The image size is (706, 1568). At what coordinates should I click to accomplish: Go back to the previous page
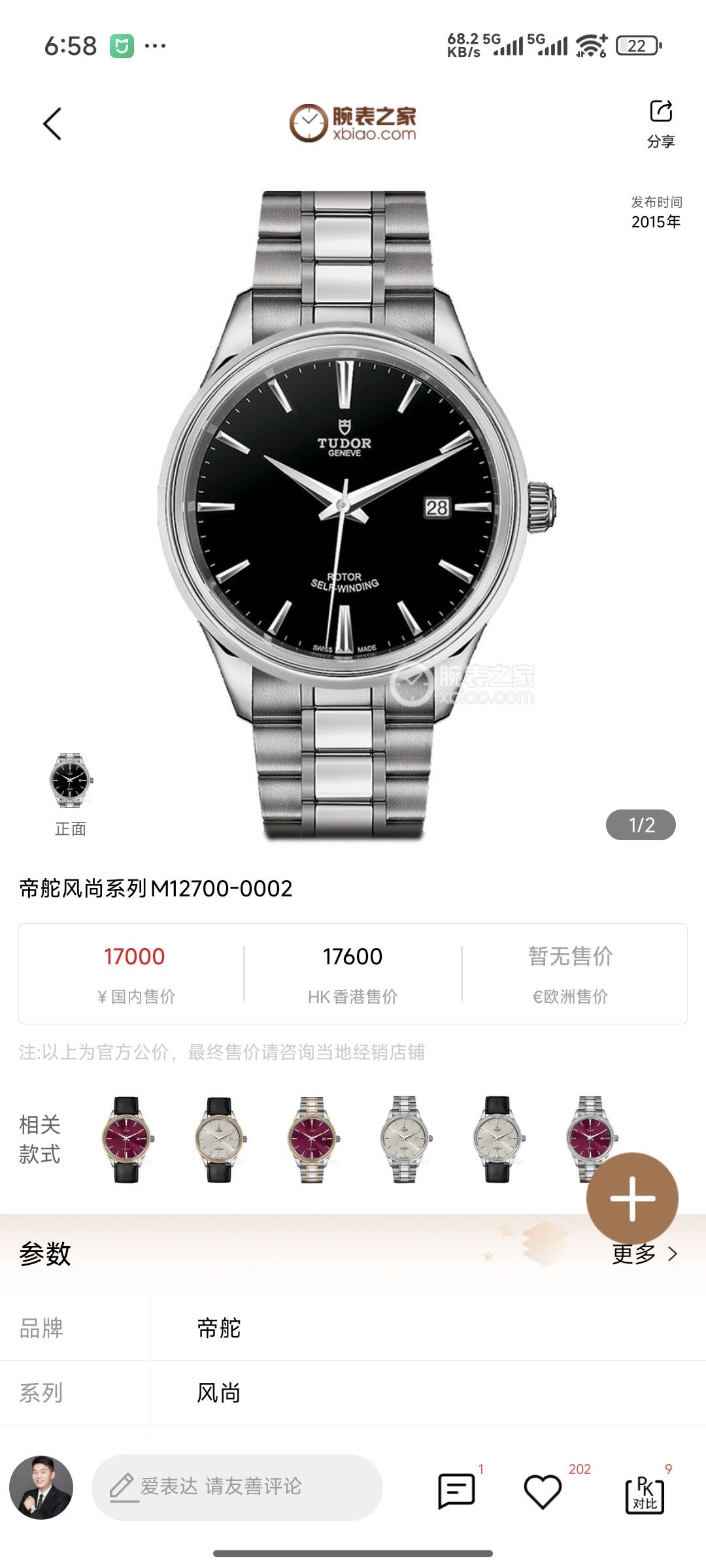pos(52,123)
